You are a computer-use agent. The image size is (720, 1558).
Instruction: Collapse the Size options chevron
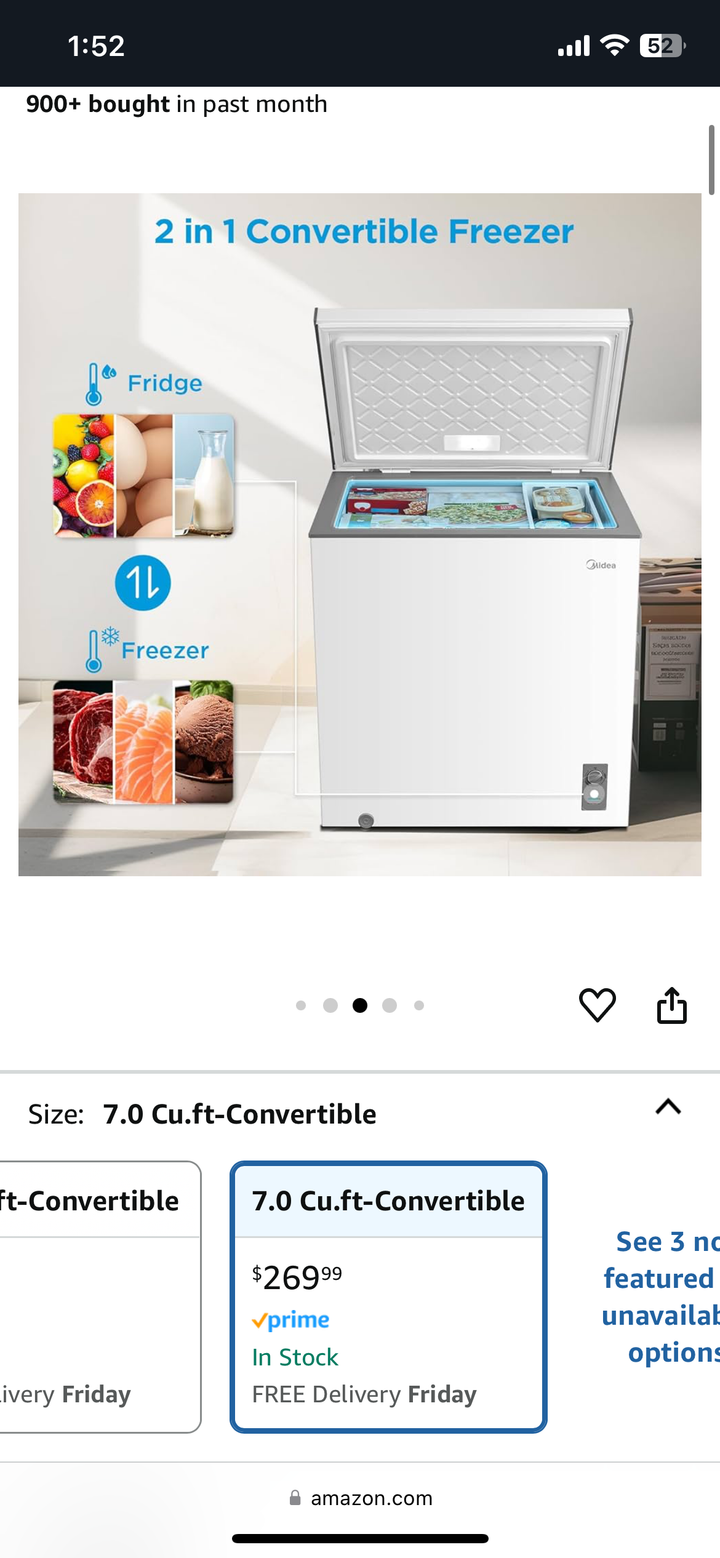[x=667, y=1107]
